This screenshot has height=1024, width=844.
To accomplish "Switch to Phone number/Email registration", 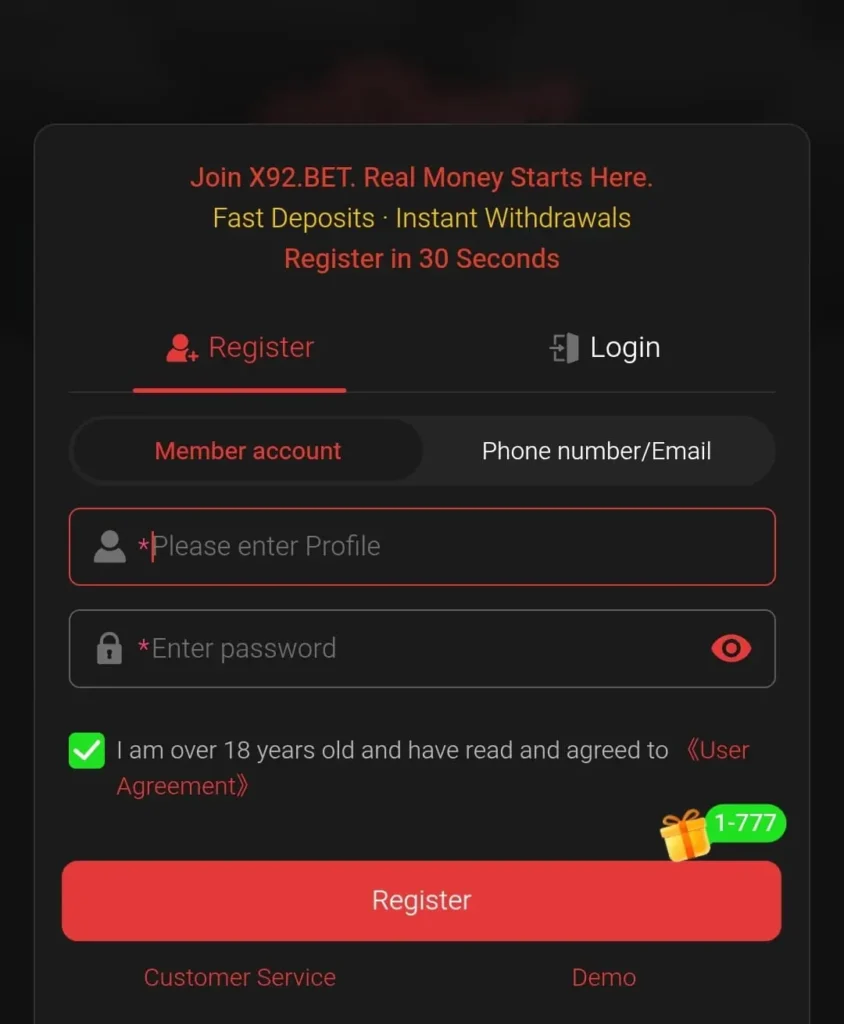I will [x=596, y=451].
